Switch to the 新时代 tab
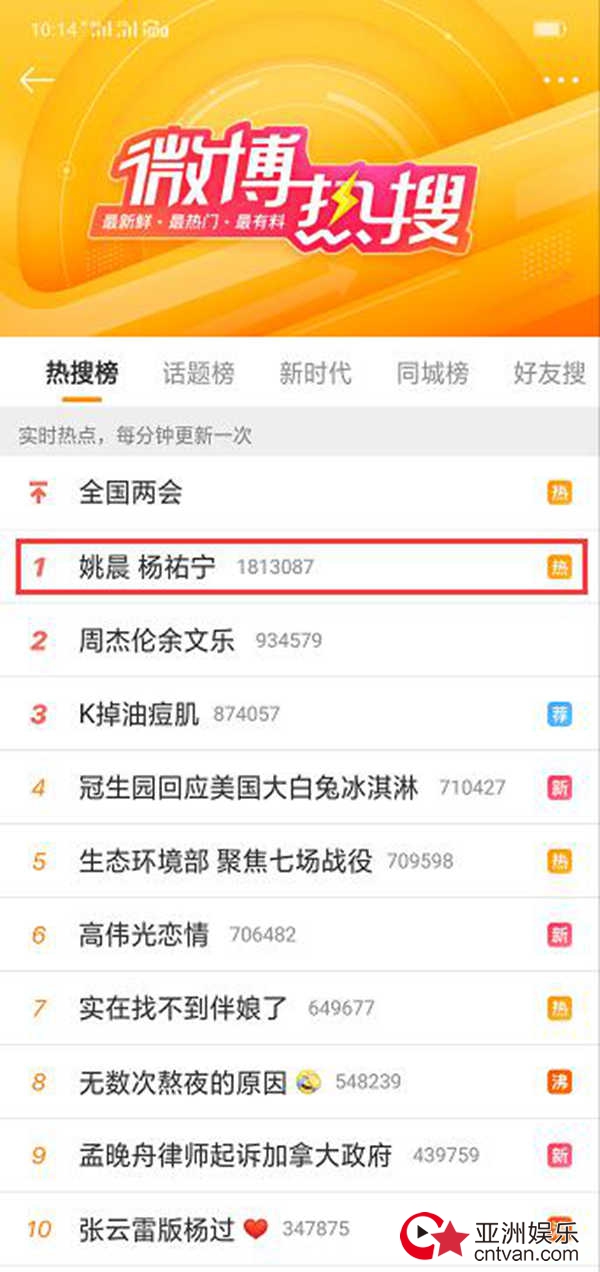This screenshot has width=600, height=1272. [315, 374]
